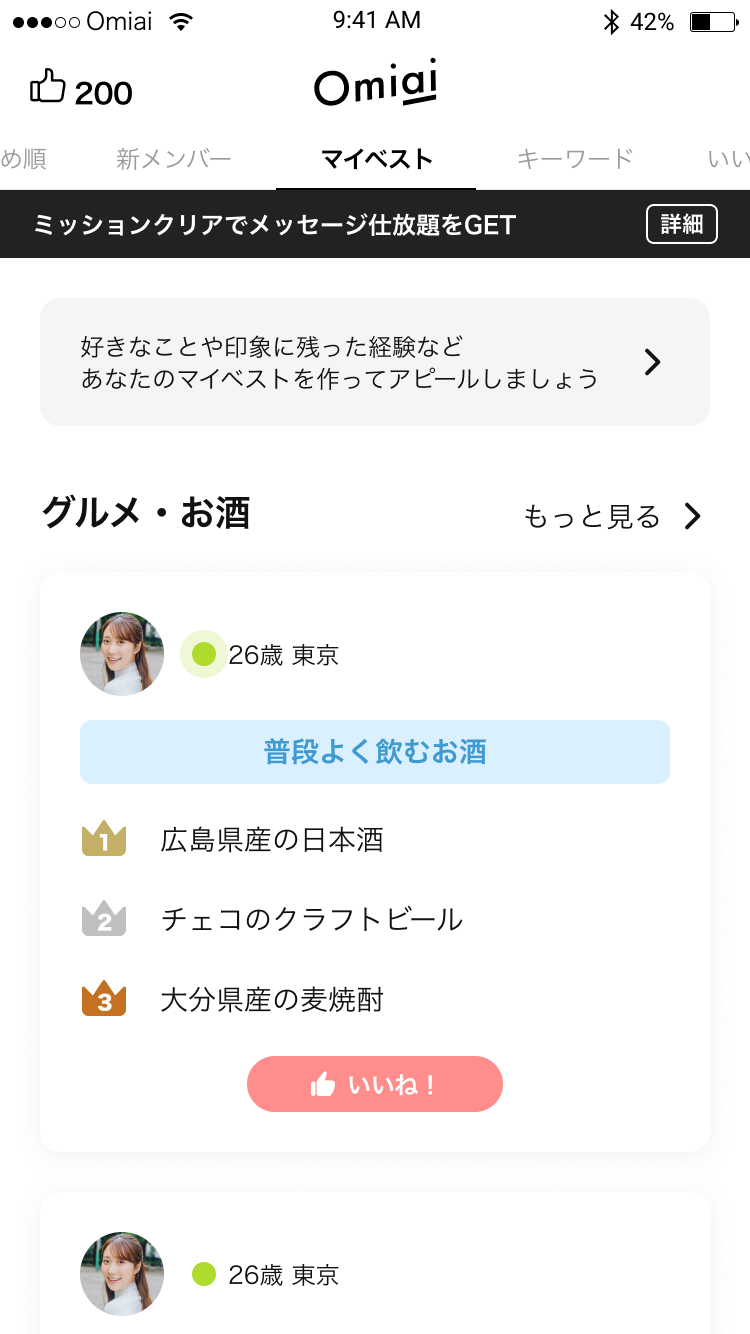Image resolution: width=750 pixels, height=1334 pixels.
Task: Tap the gold crown rank 1 icon
Action: click(101, 838)
